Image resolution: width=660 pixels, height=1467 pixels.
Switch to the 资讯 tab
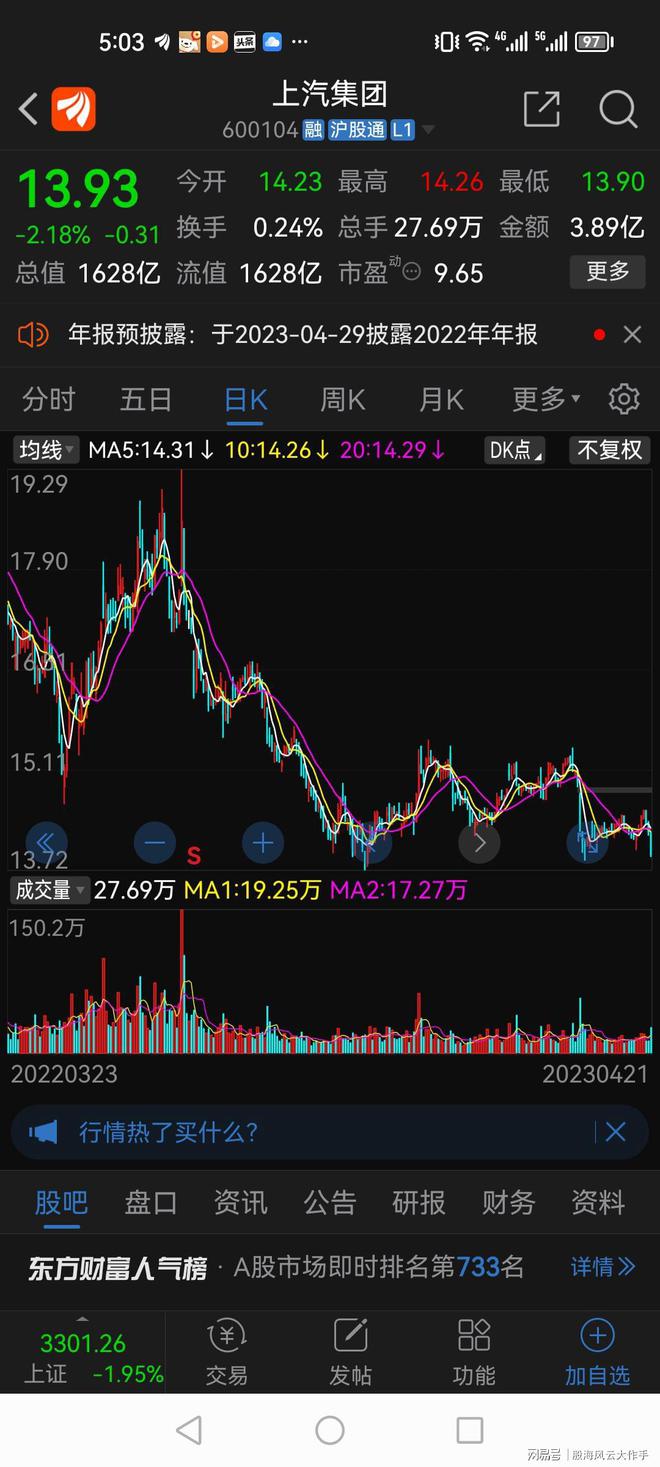click(x=240, y=1202)
